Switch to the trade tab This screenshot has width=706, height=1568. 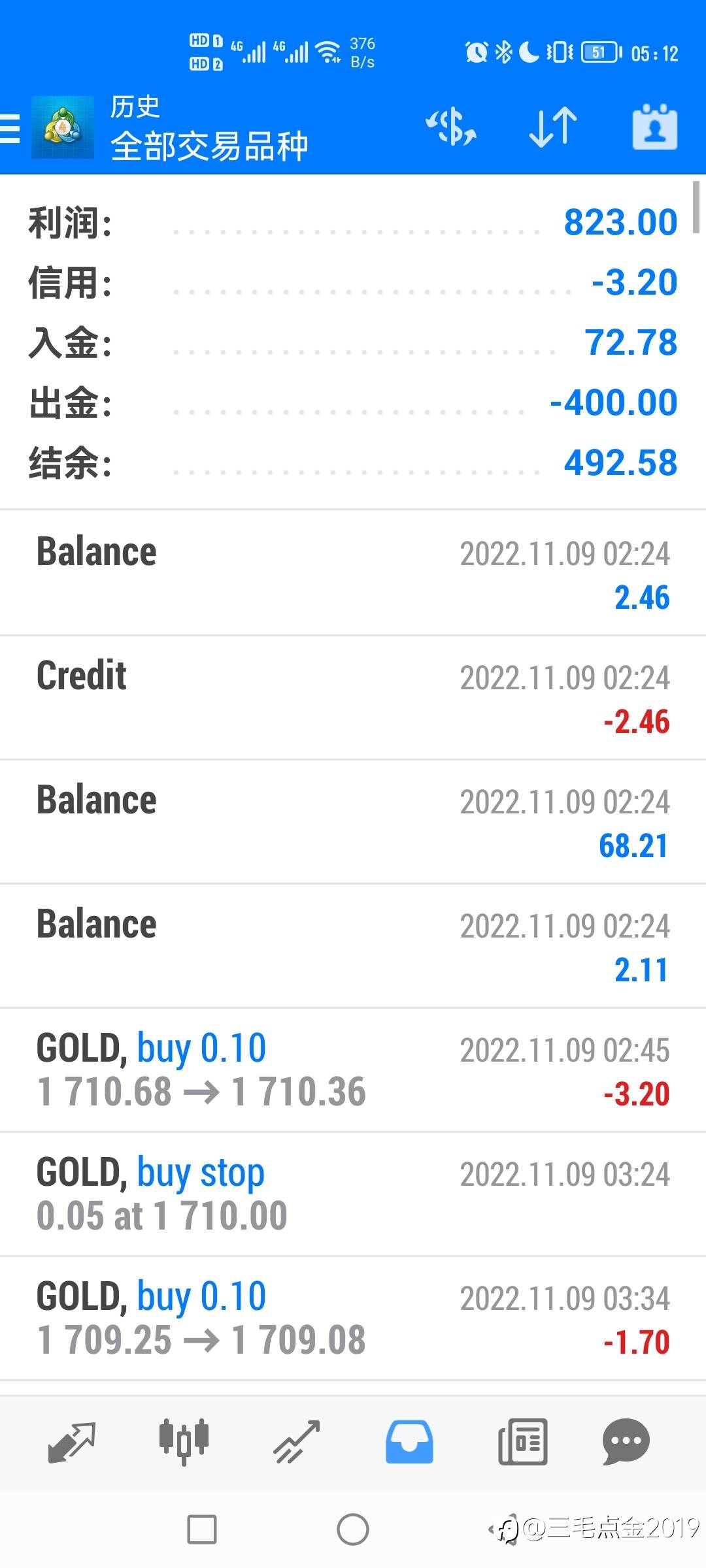pyautogui.click(x=296, y=1442)
